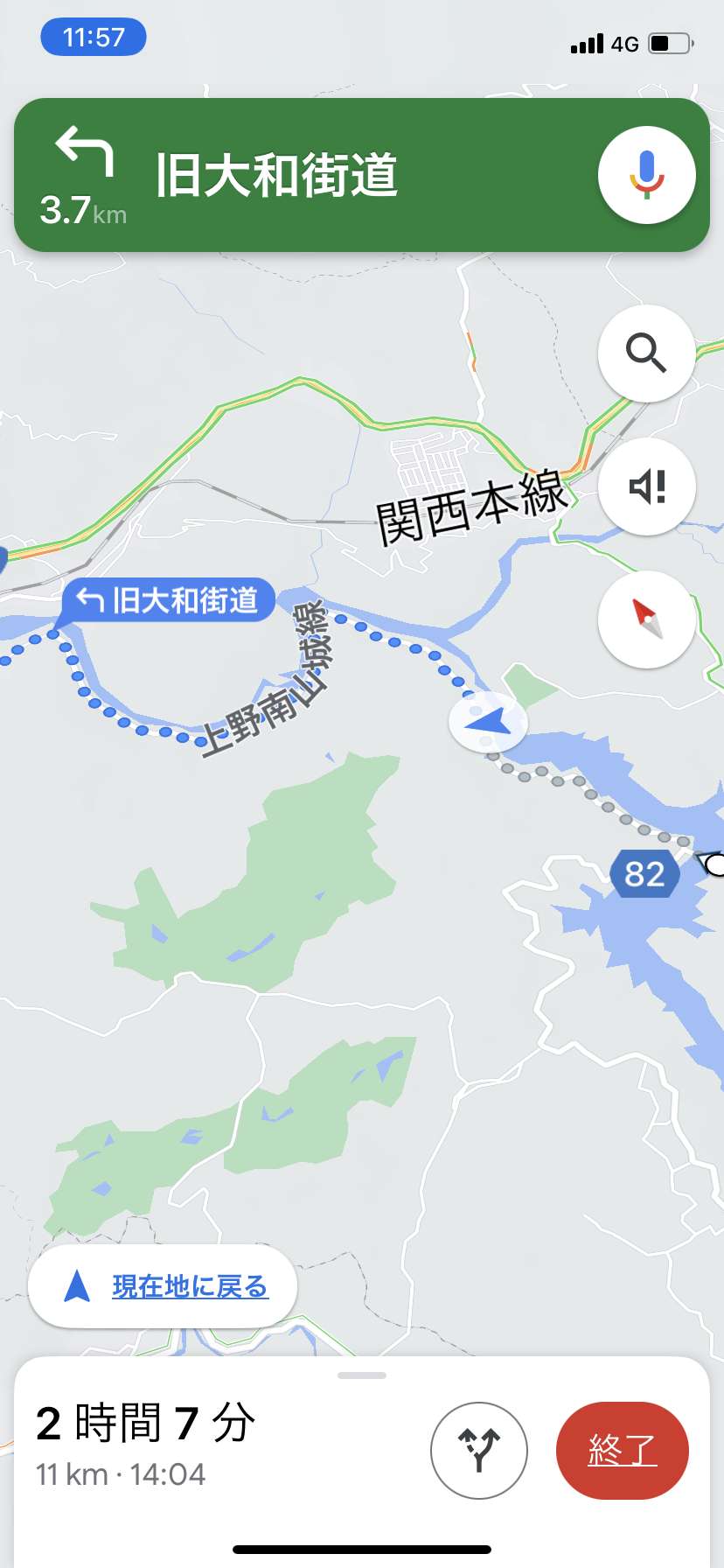Toggle the voice guidance sound icon

click(x=647, y=486)
